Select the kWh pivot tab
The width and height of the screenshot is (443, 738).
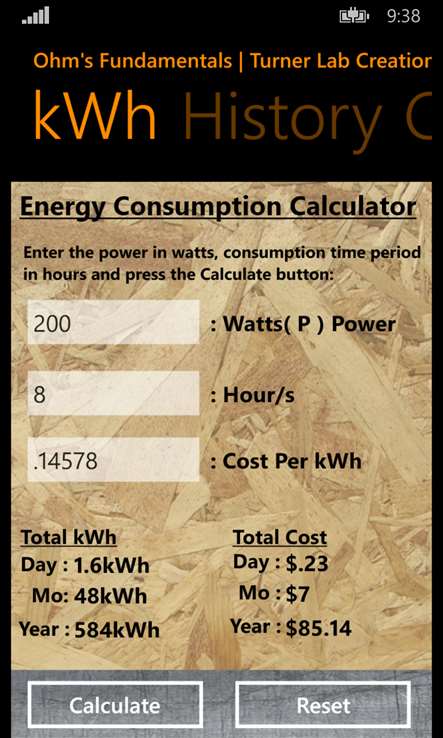coord(95,116)
